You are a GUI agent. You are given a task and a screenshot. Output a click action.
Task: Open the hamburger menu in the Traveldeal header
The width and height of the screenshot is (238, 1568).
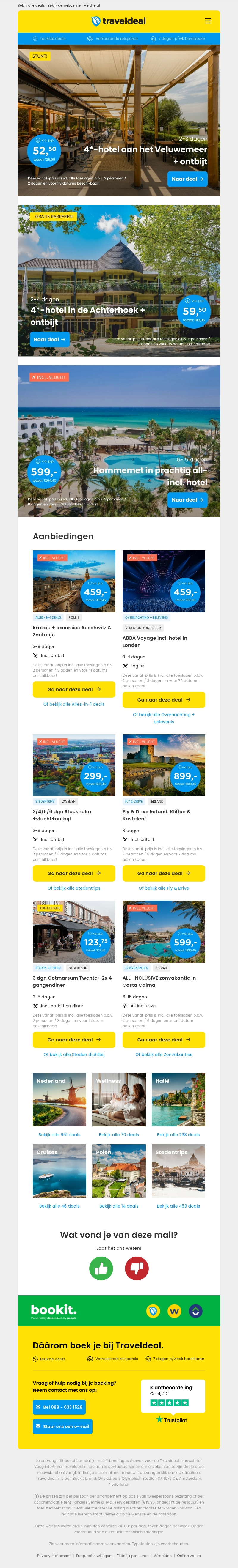click(x=208, y=21)
